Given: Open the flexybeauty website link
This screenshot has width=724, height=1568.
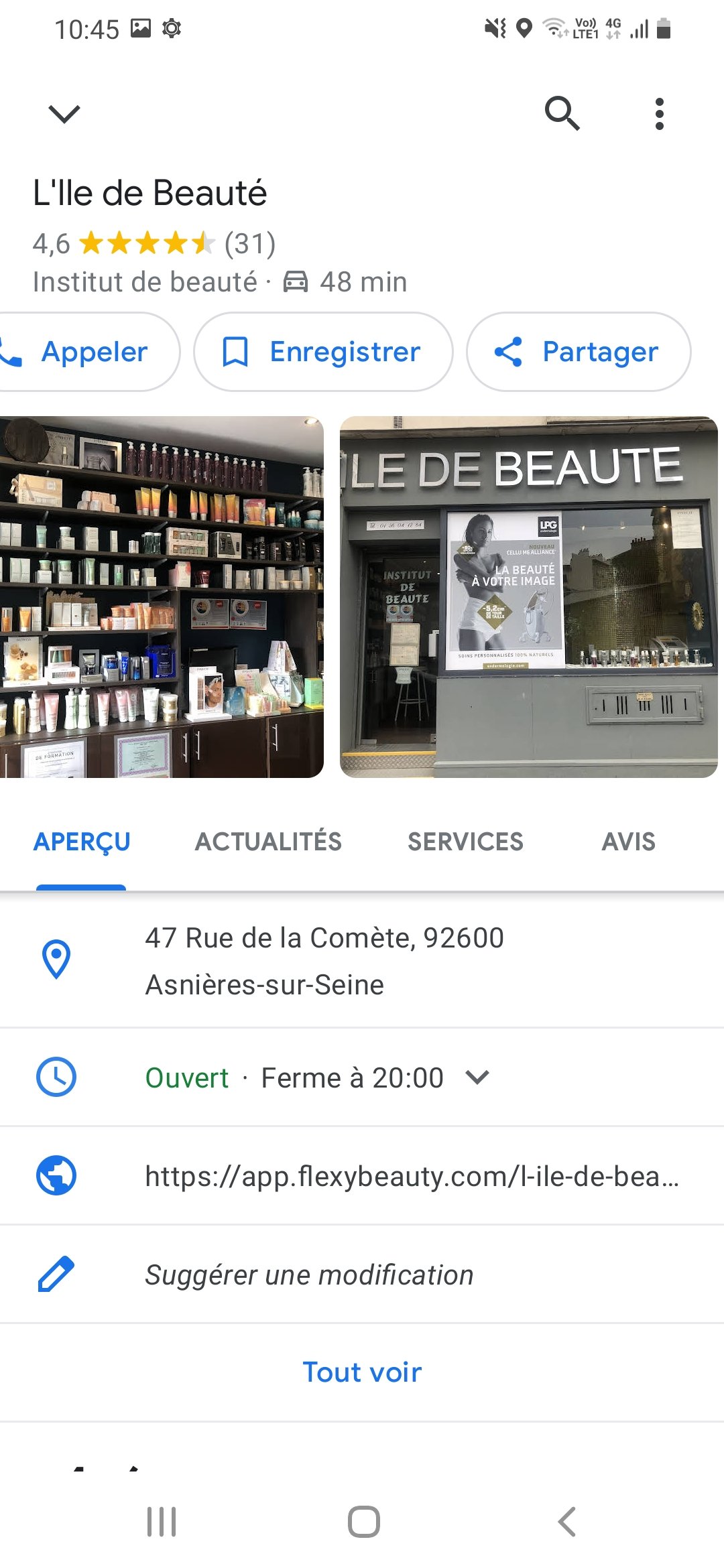Looking at the screenshot, I should pyautogui.click(x=412, y=1176).
